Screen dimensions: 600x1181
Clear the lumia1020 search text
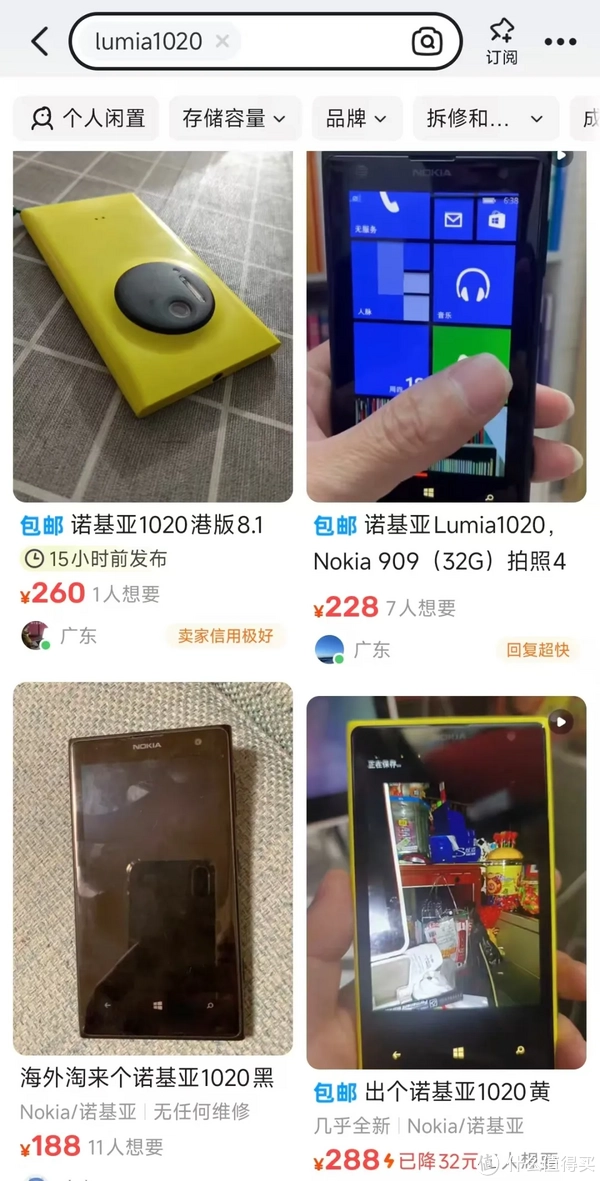click(x=222, y=41)
